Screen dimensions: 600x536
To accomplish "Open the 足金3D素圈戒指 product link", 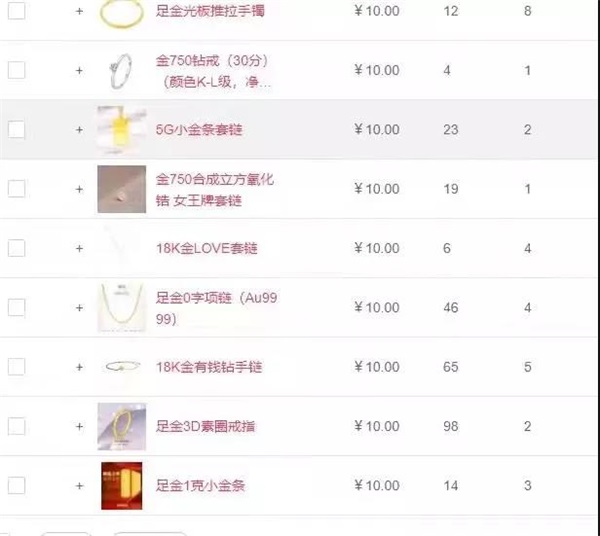I will pyautogui.click(x=205, y=426).
